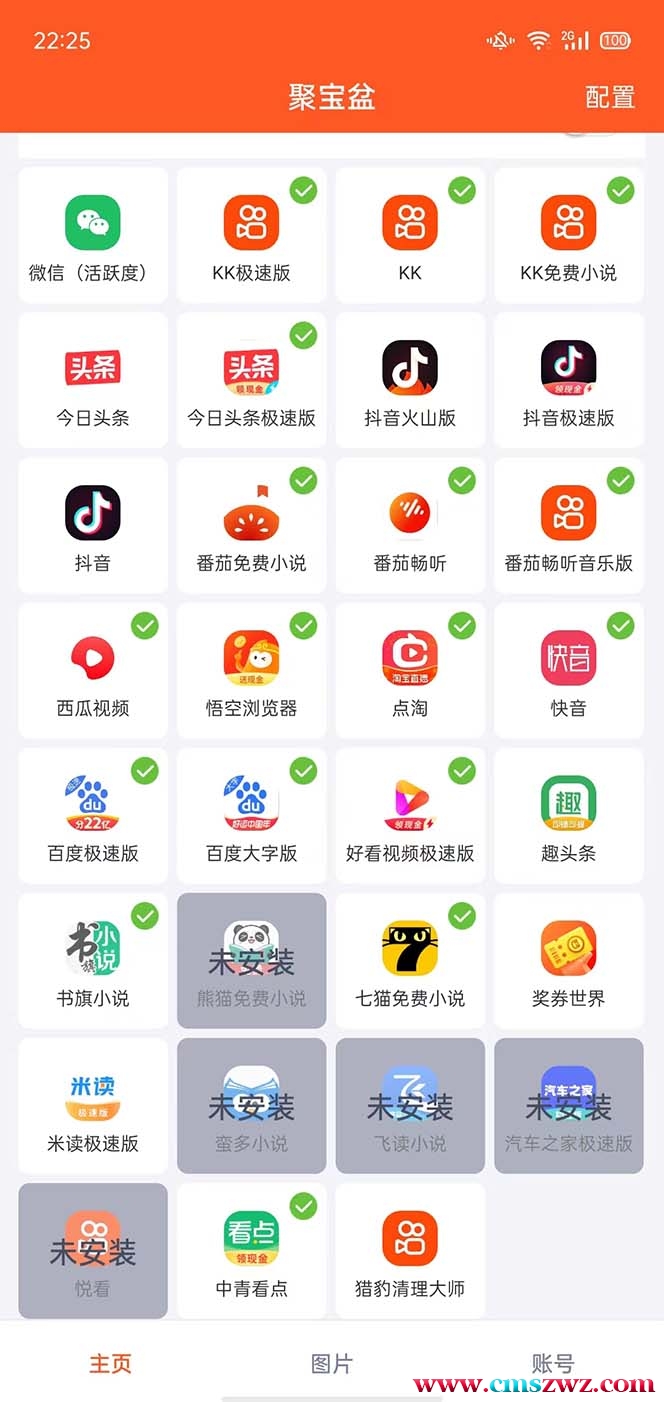664x1402 pixels.
Task: Choose the 抖音火山版 tile
Action: point(410,381)
